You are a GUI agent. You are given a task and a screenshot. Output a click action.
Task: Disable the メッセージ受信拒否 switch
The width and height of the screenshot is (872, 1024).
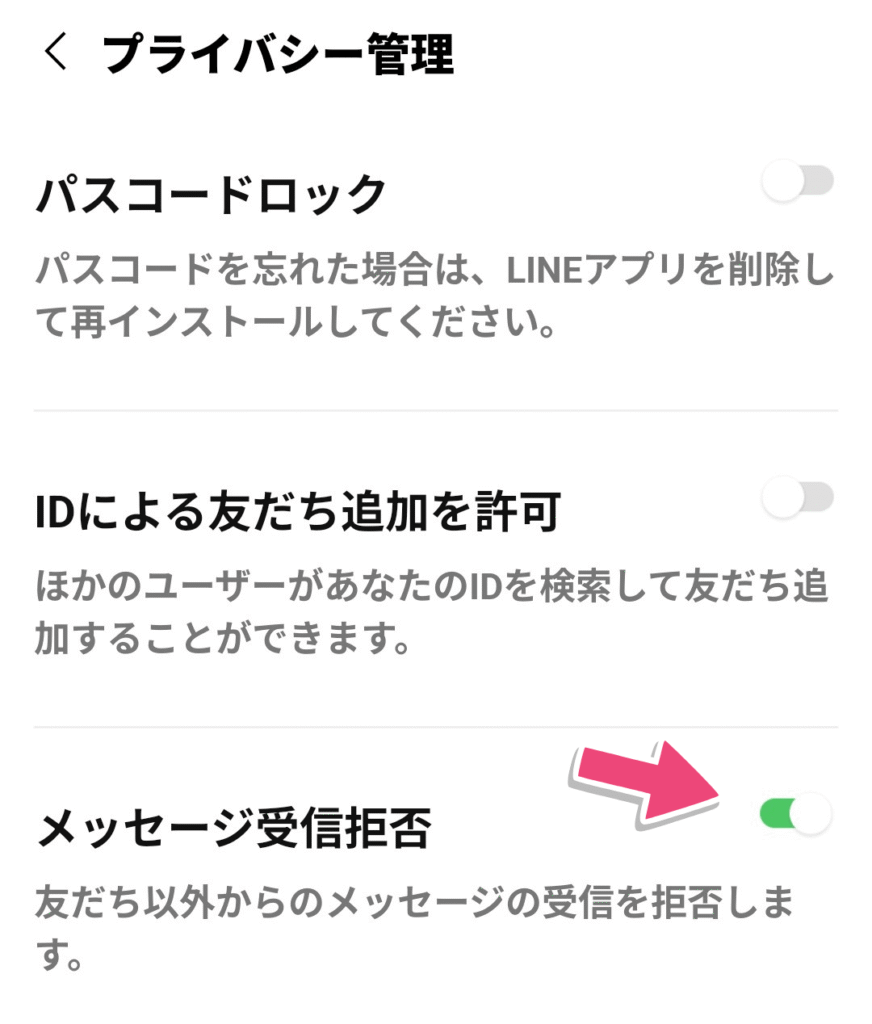tap(797, 814)
